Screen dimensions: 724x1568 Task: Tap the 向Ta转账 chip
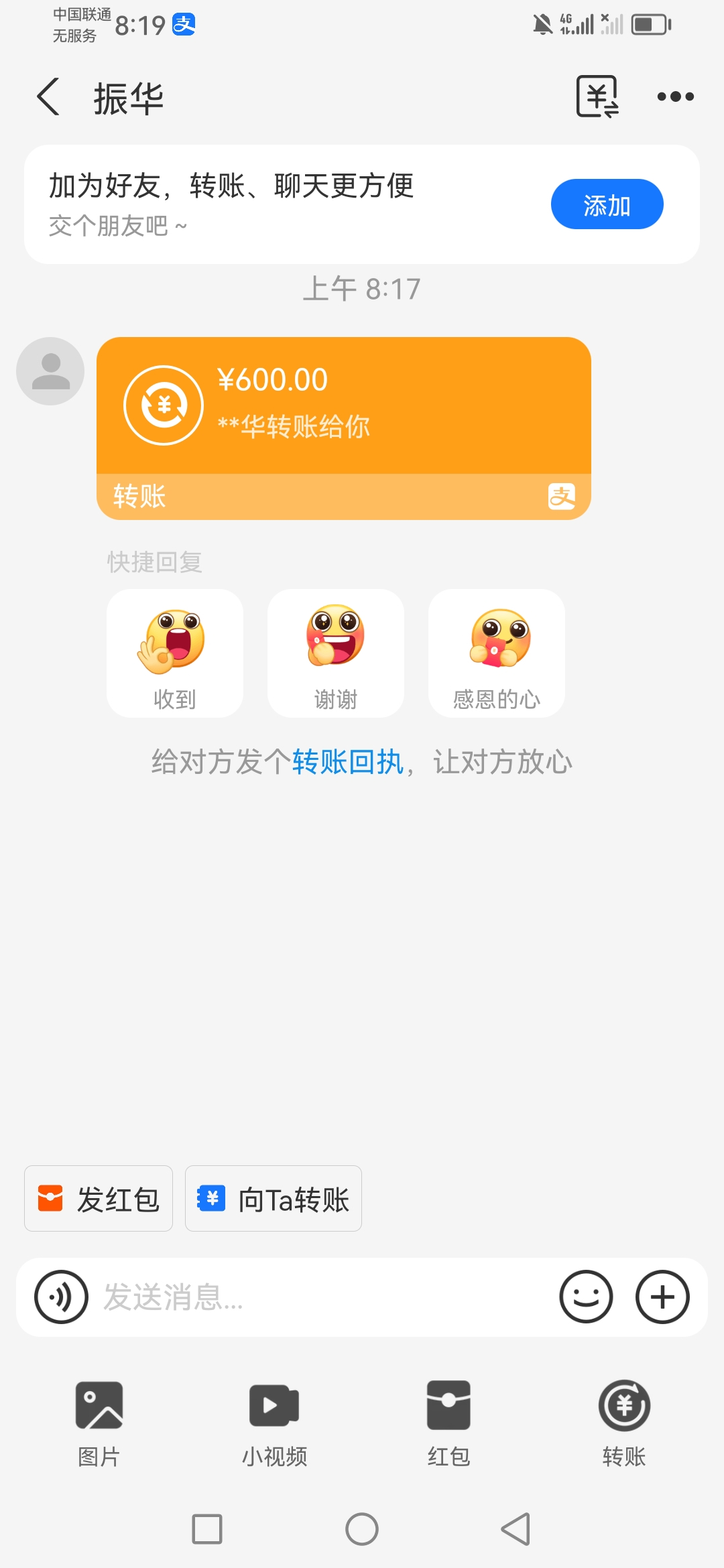click(x=274, y=1199)
